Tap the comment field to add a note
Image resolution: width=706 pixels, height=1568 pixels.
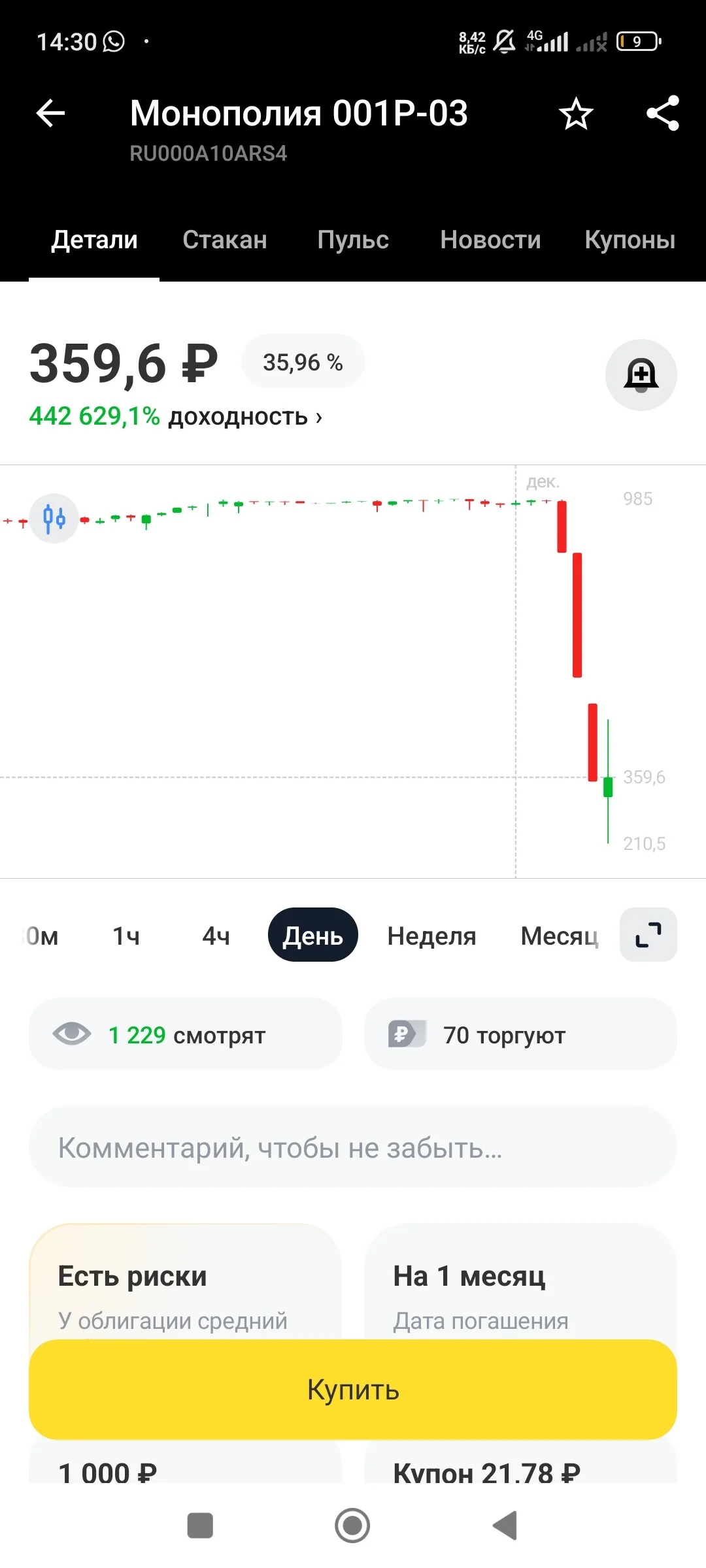[353, 1147]
